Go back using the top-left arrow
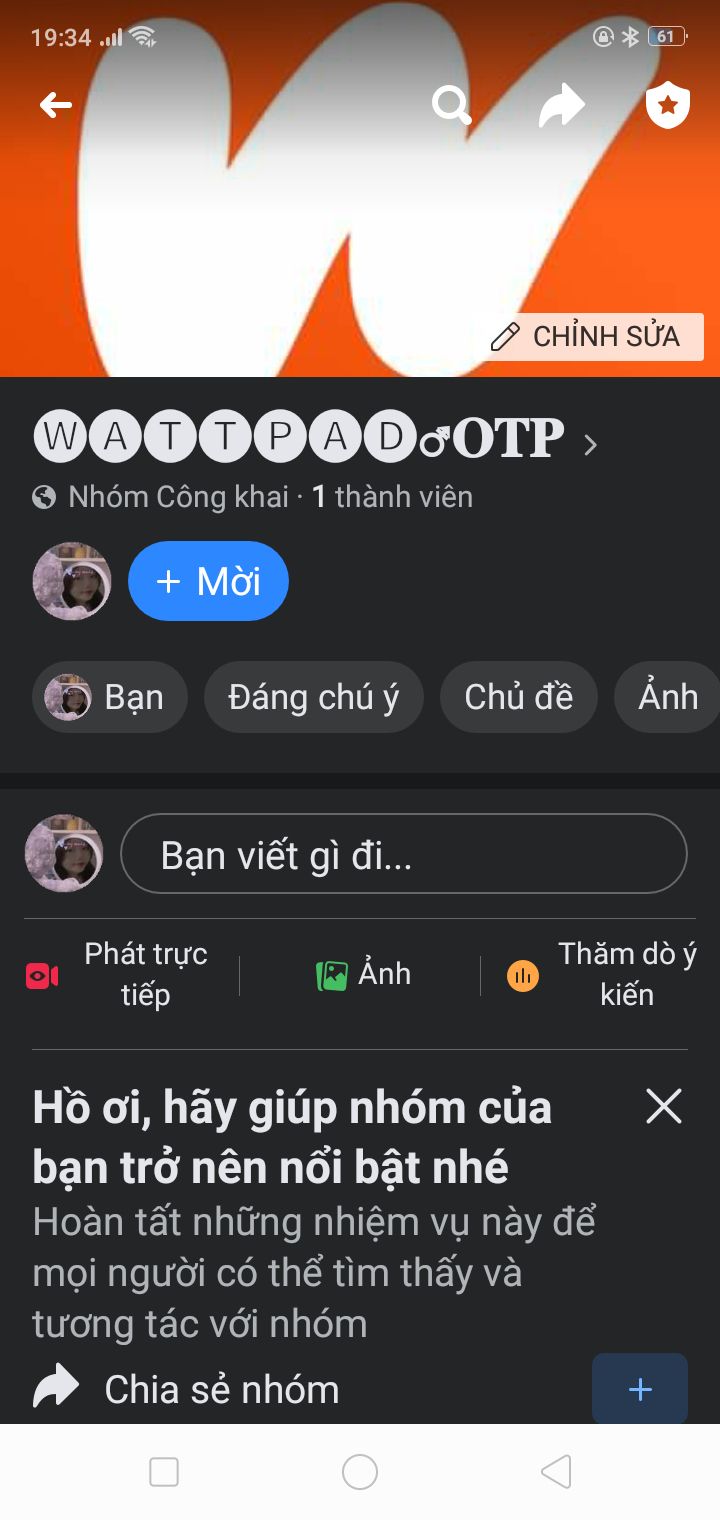Image resolution: width=720 pixels, height=1520 pixels. [56, 105]
